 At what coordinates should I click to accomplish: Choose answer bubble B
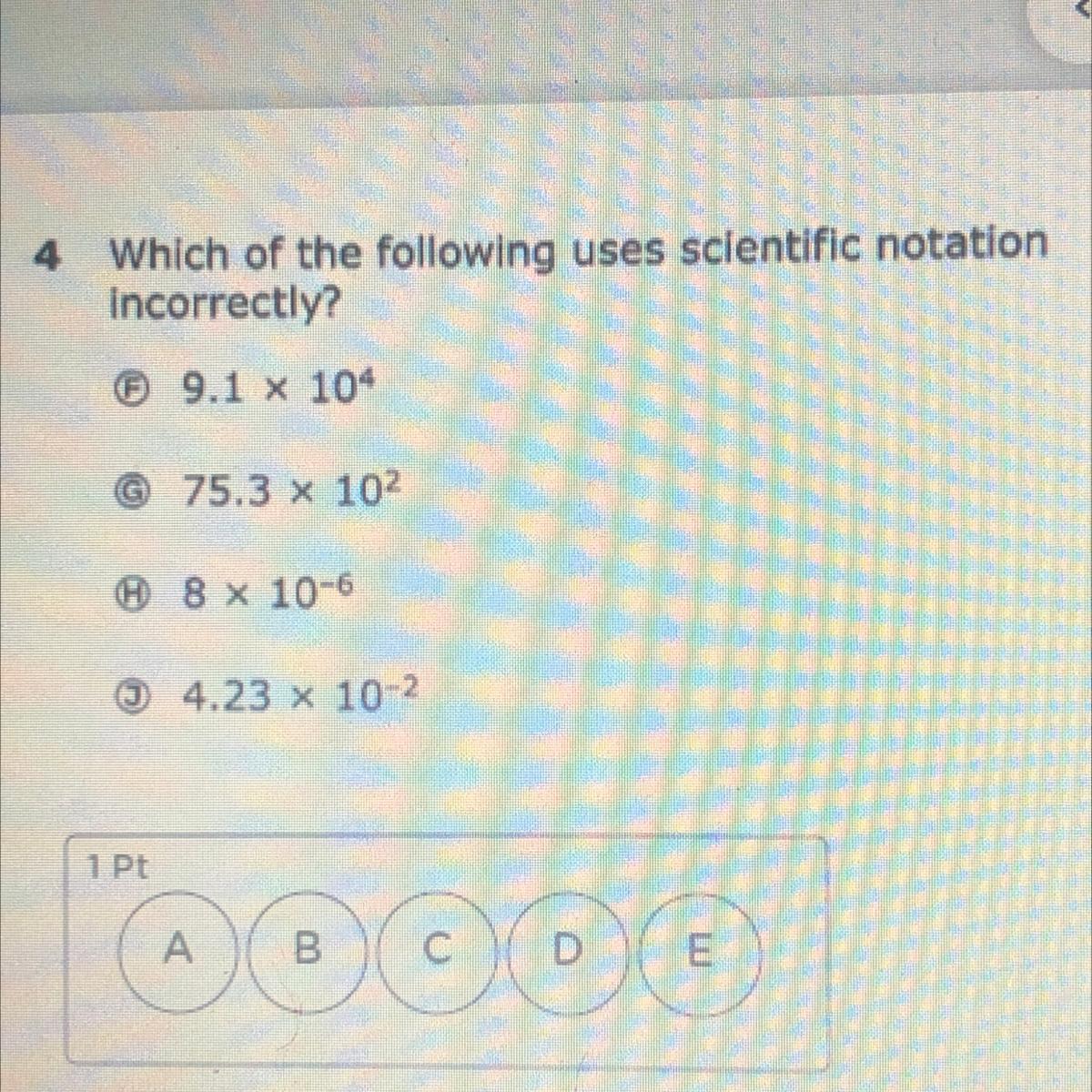click(308, 951)
